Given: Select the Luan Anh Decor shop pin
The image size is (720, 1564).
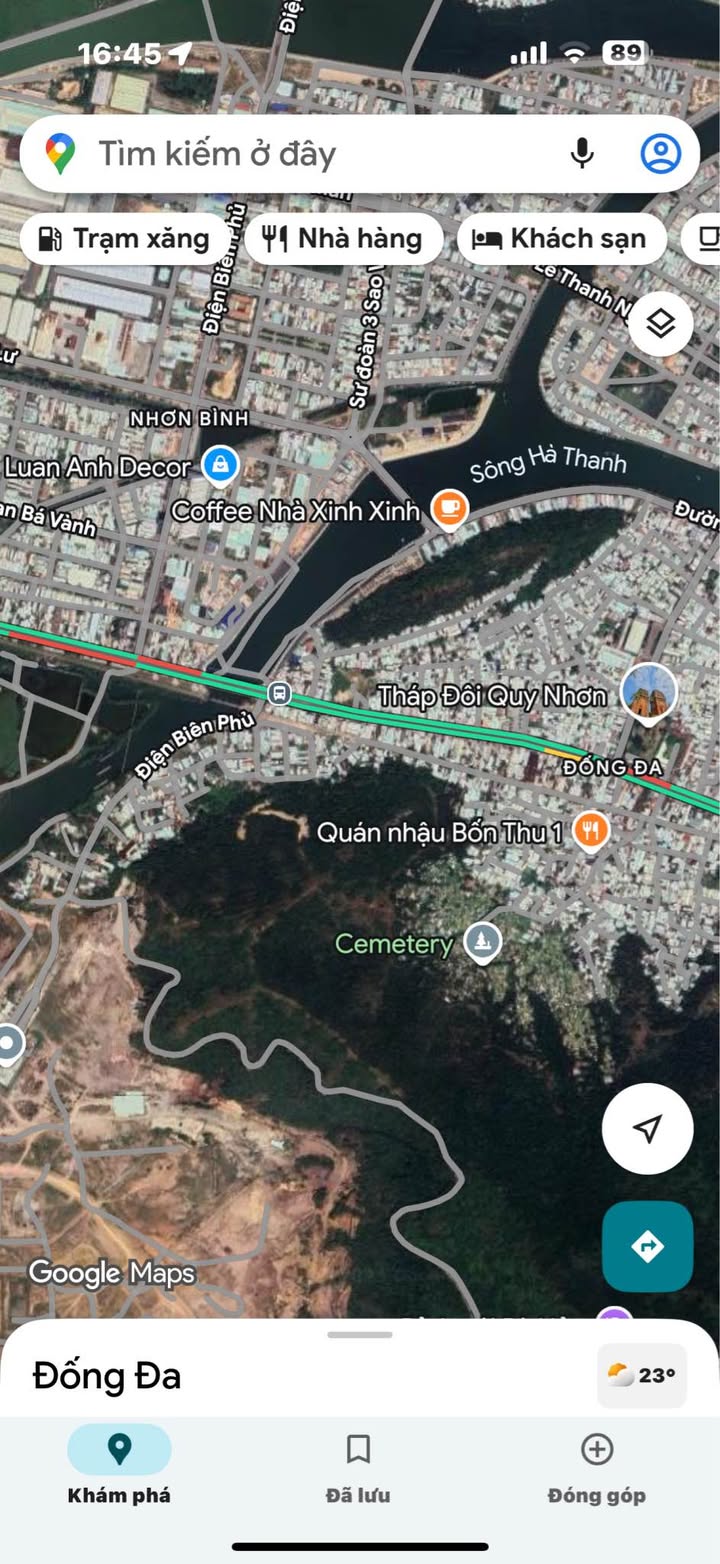Looking at the screenshot, I should click(x=220, y=465).
